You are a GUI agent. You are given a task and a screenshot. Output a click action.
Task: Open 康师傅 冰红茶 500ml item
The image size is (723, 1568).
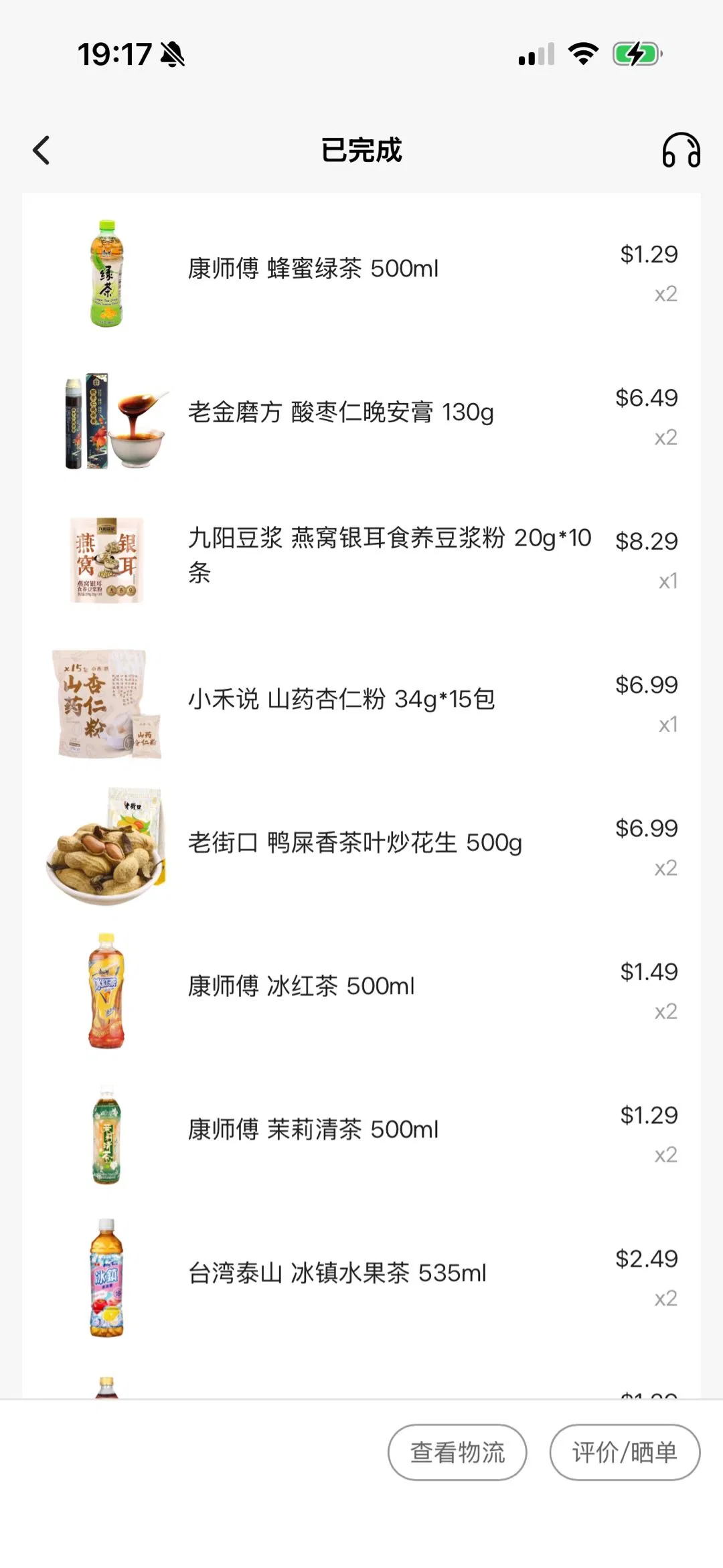point(301,986)
